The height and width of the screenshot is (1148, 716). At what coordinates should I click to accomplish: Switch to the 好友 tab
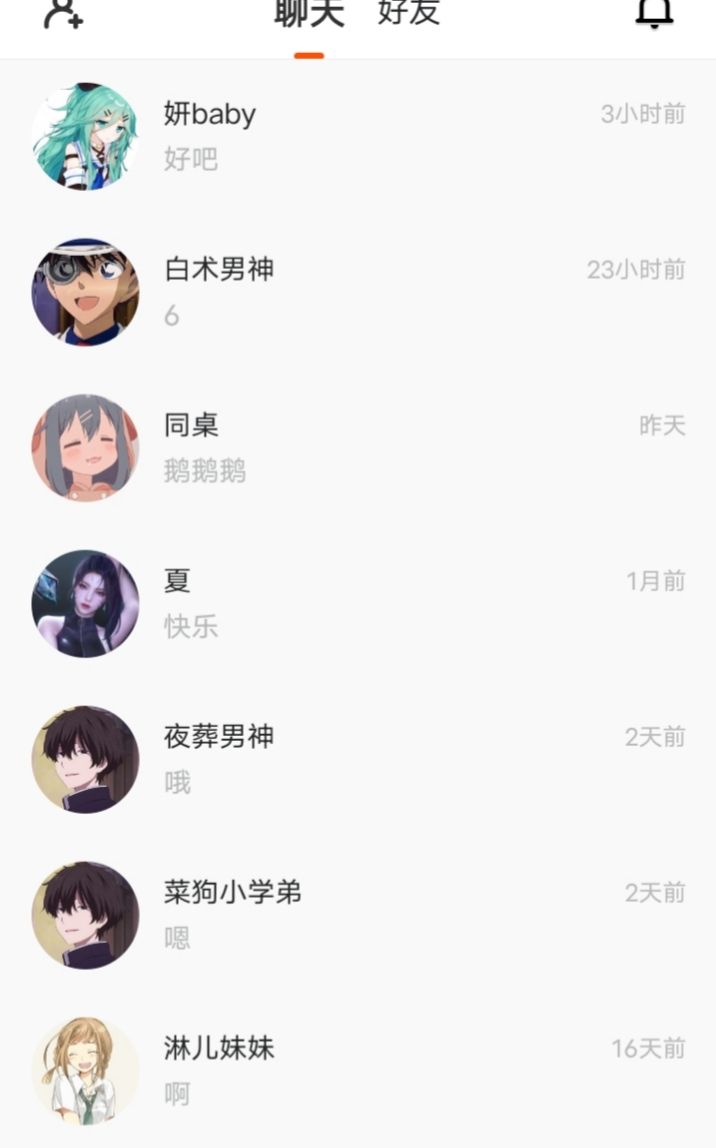click(409, 12)
